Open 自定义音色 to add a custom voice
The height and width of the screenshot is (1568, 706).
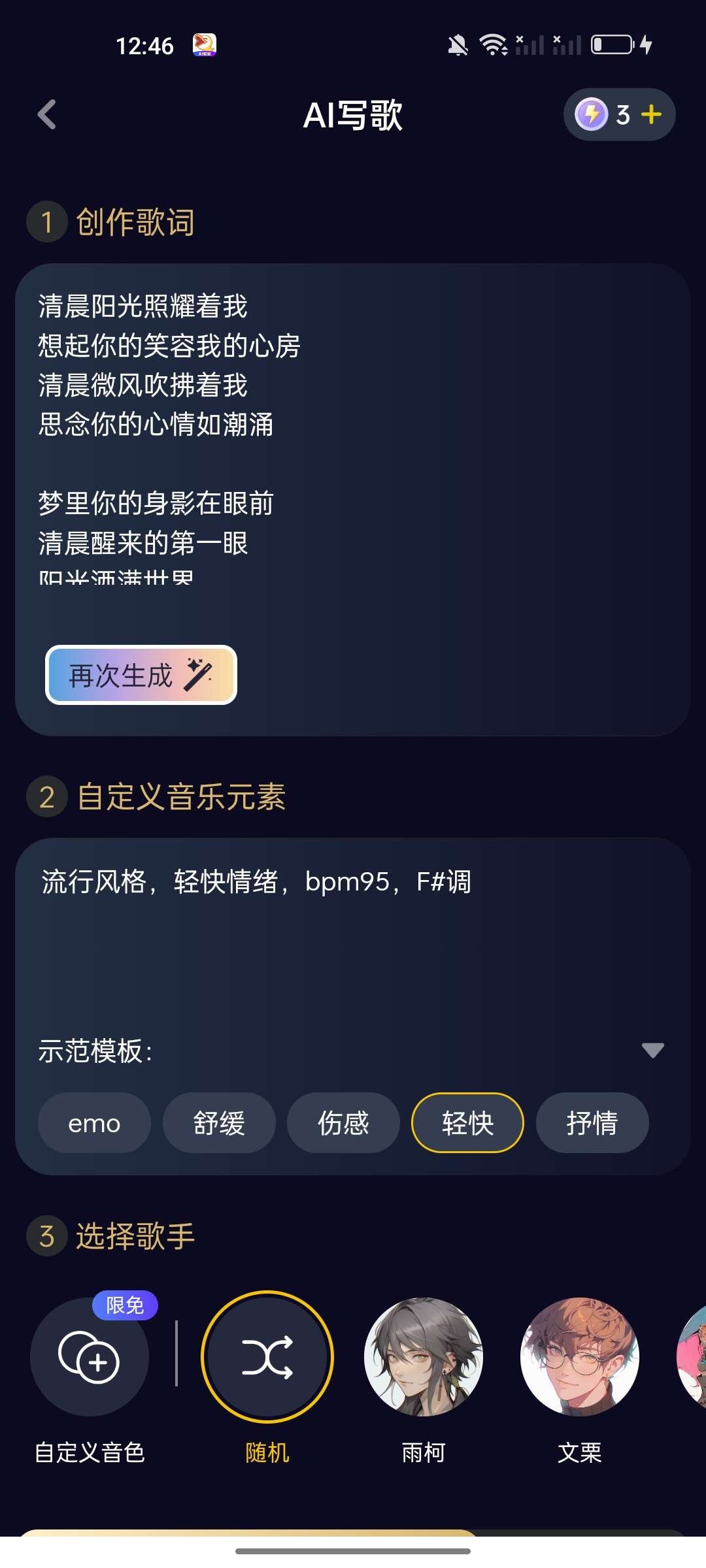coord(91,1358)
